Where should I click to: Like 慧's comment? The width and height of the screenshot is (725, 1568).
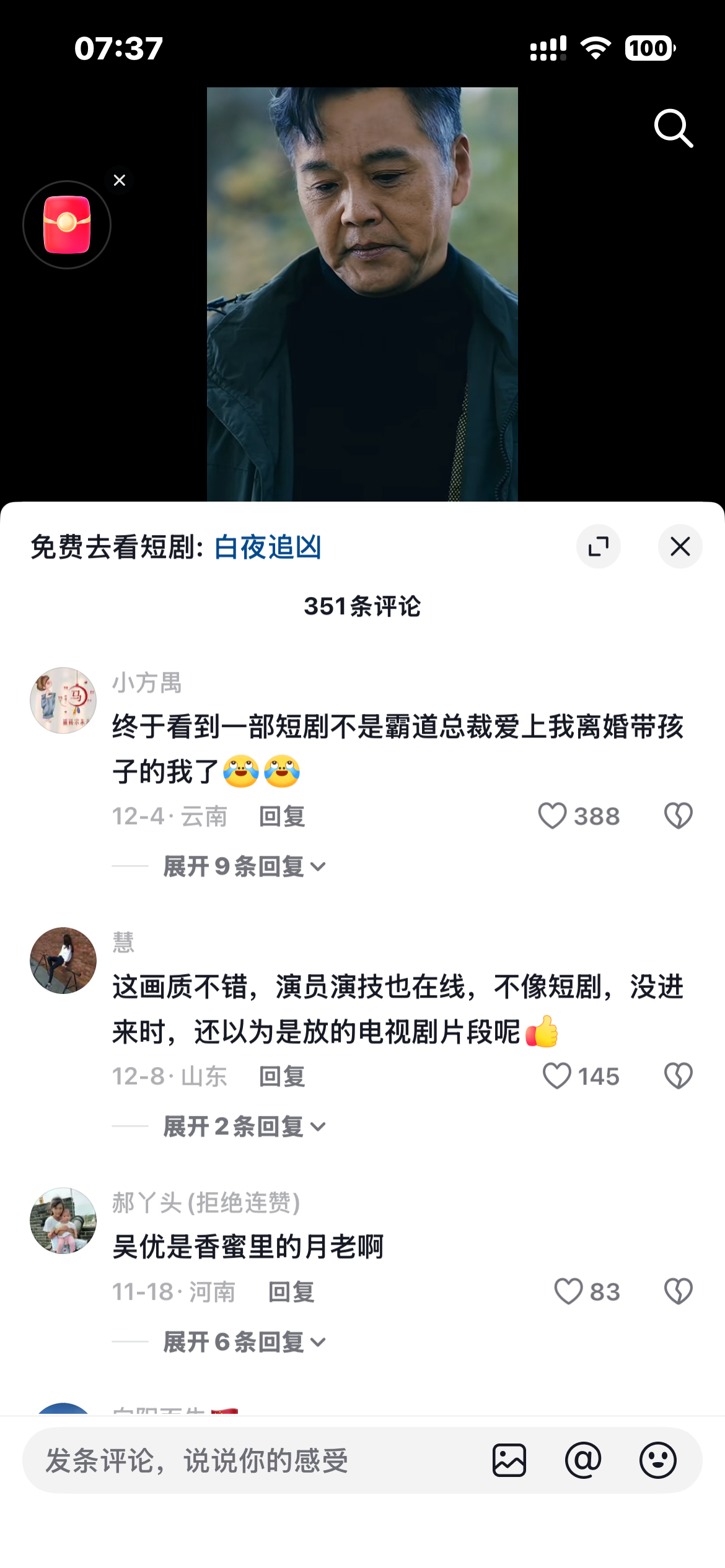(556, 1076)
